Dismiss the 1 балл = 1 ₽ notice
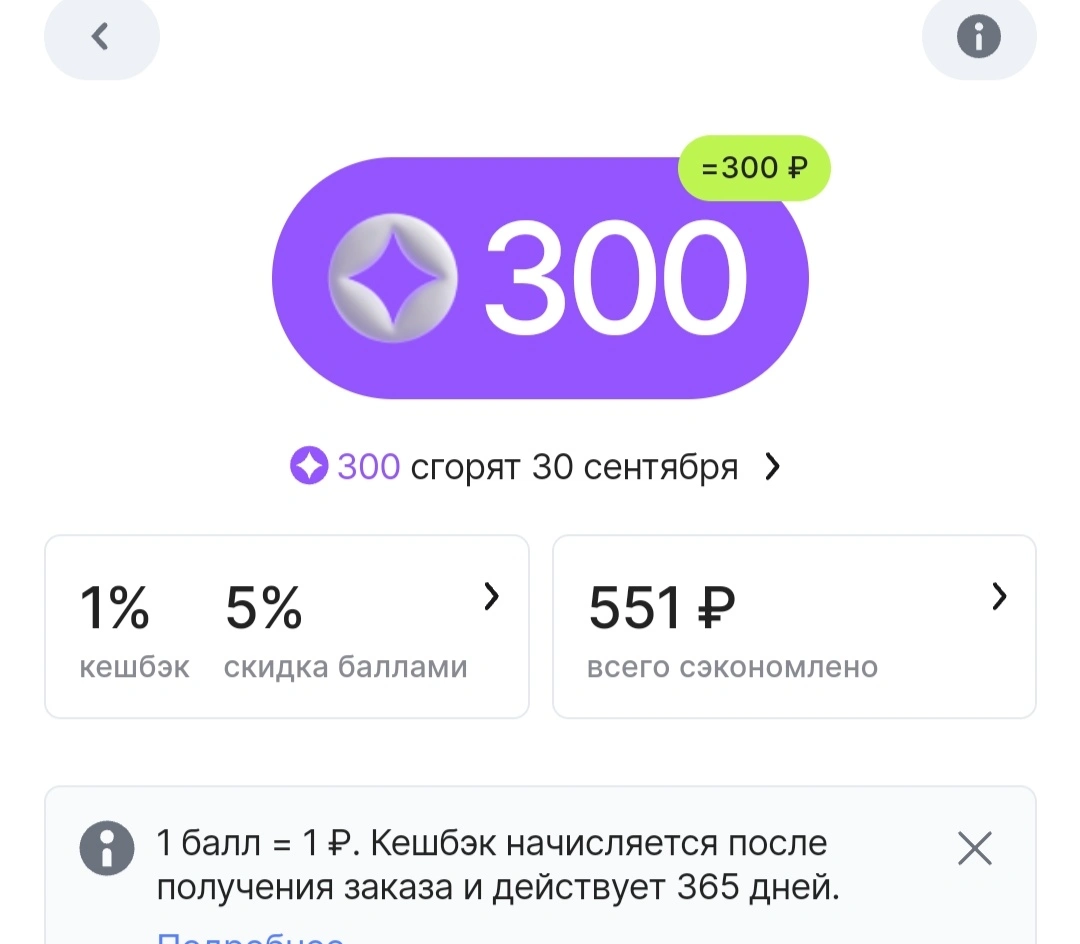1080x944 pixels. tap(975, 848)
